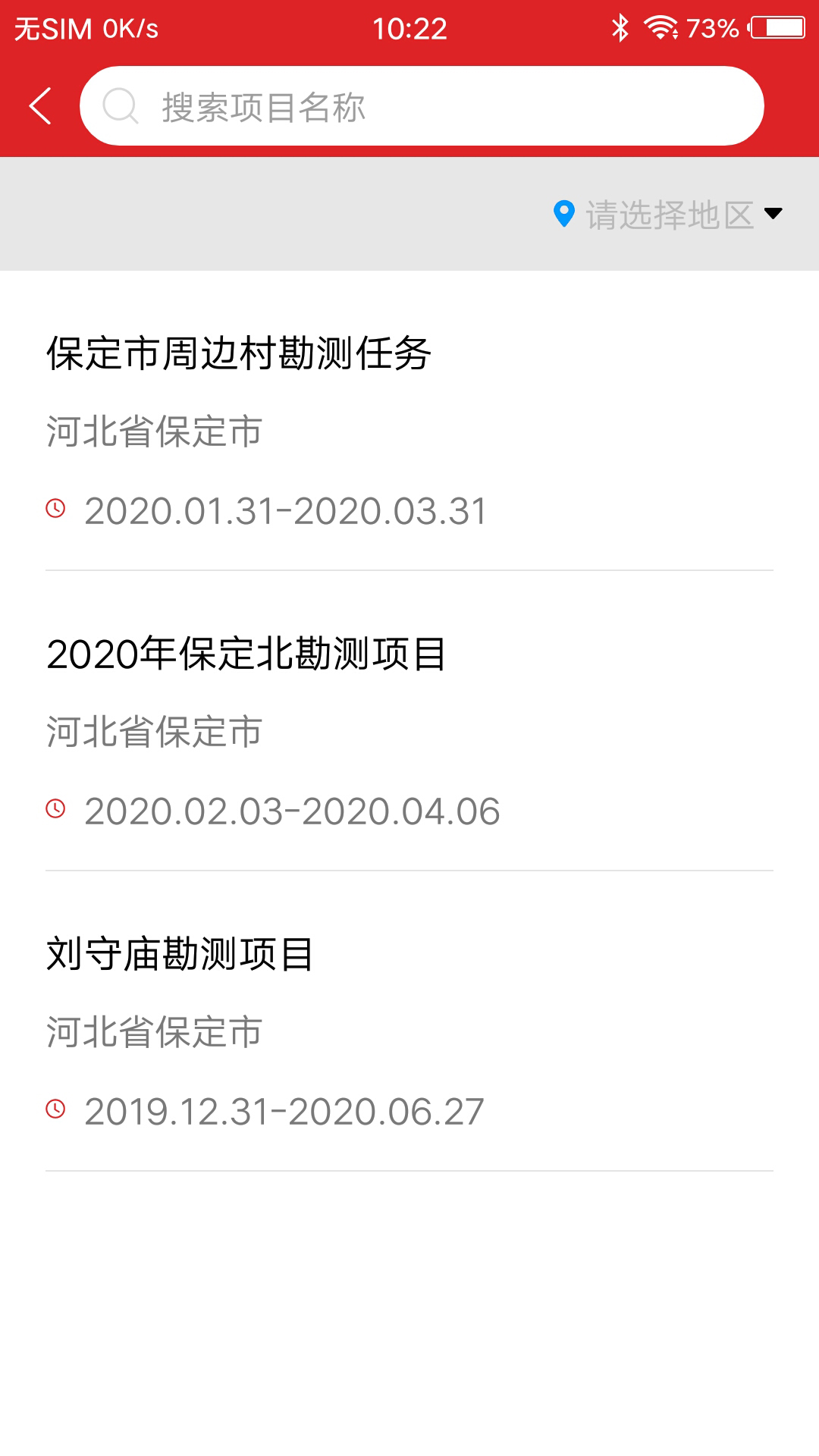819x1456 pixels.
Task: Go back using the header arrow
Action: (41, 106)
